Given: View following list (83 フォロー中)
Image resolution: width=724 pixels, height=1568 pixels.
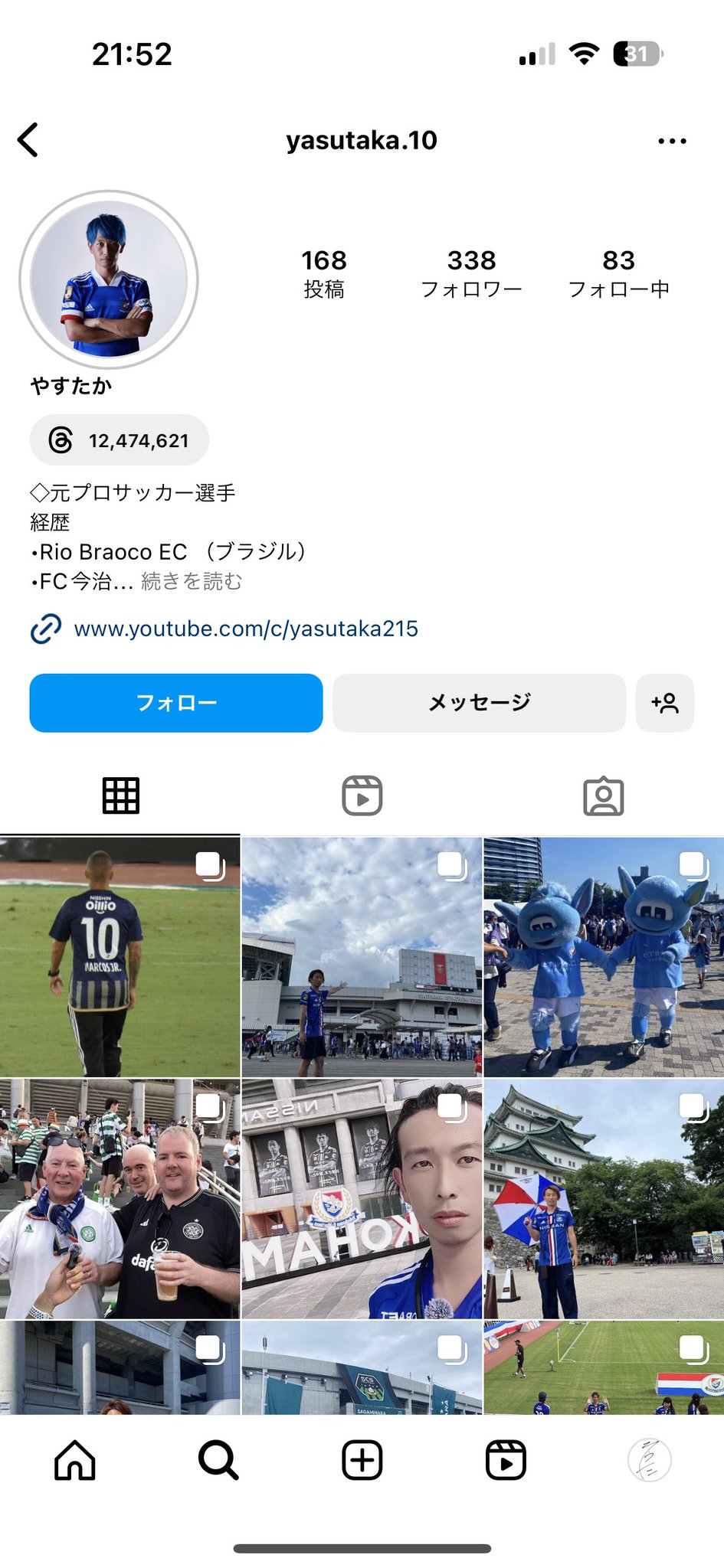Looking at the screenshot, I should pos(618,273).
